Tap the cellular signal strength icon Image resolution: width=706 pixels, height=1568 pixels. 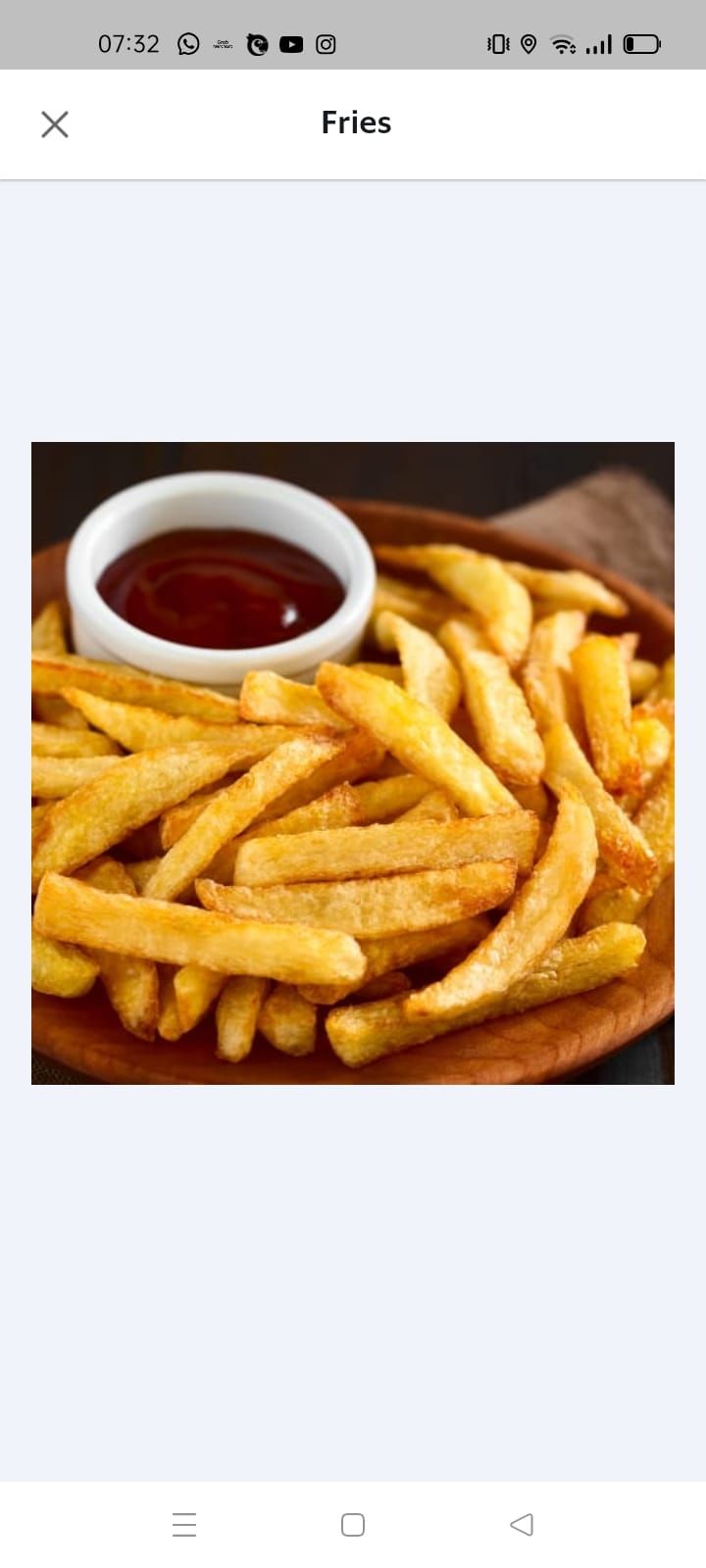coord(598,44)
